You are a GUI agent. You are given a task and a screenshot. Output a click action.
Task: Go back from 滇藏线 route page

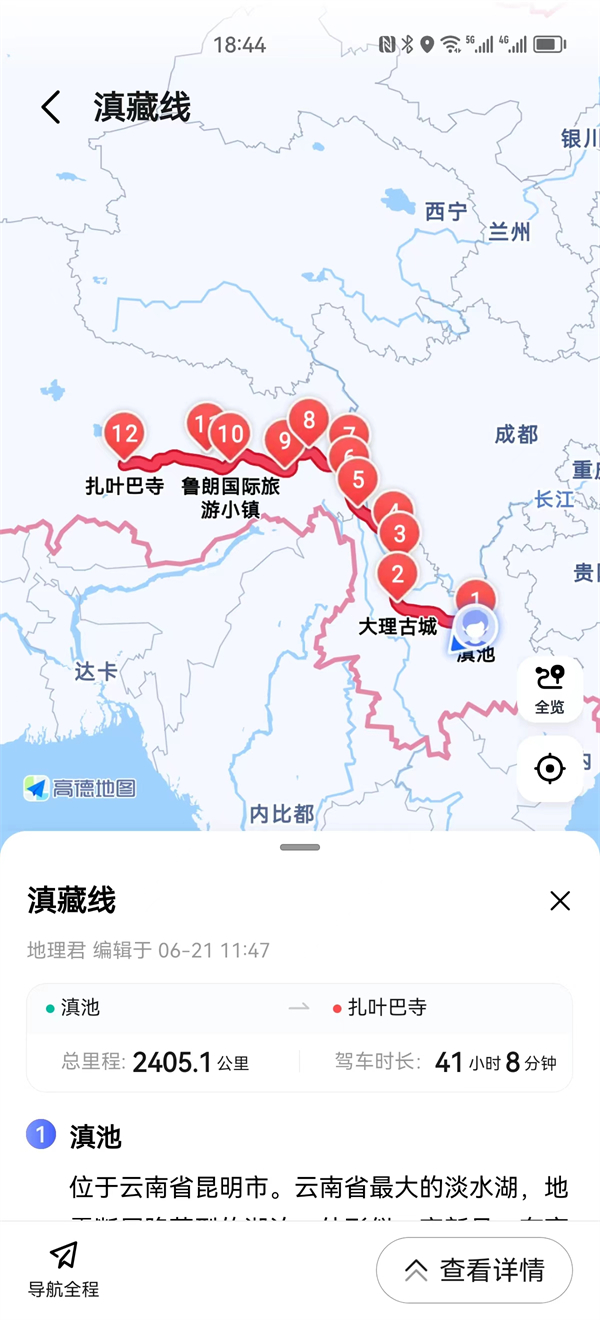[x=51, y=107]
